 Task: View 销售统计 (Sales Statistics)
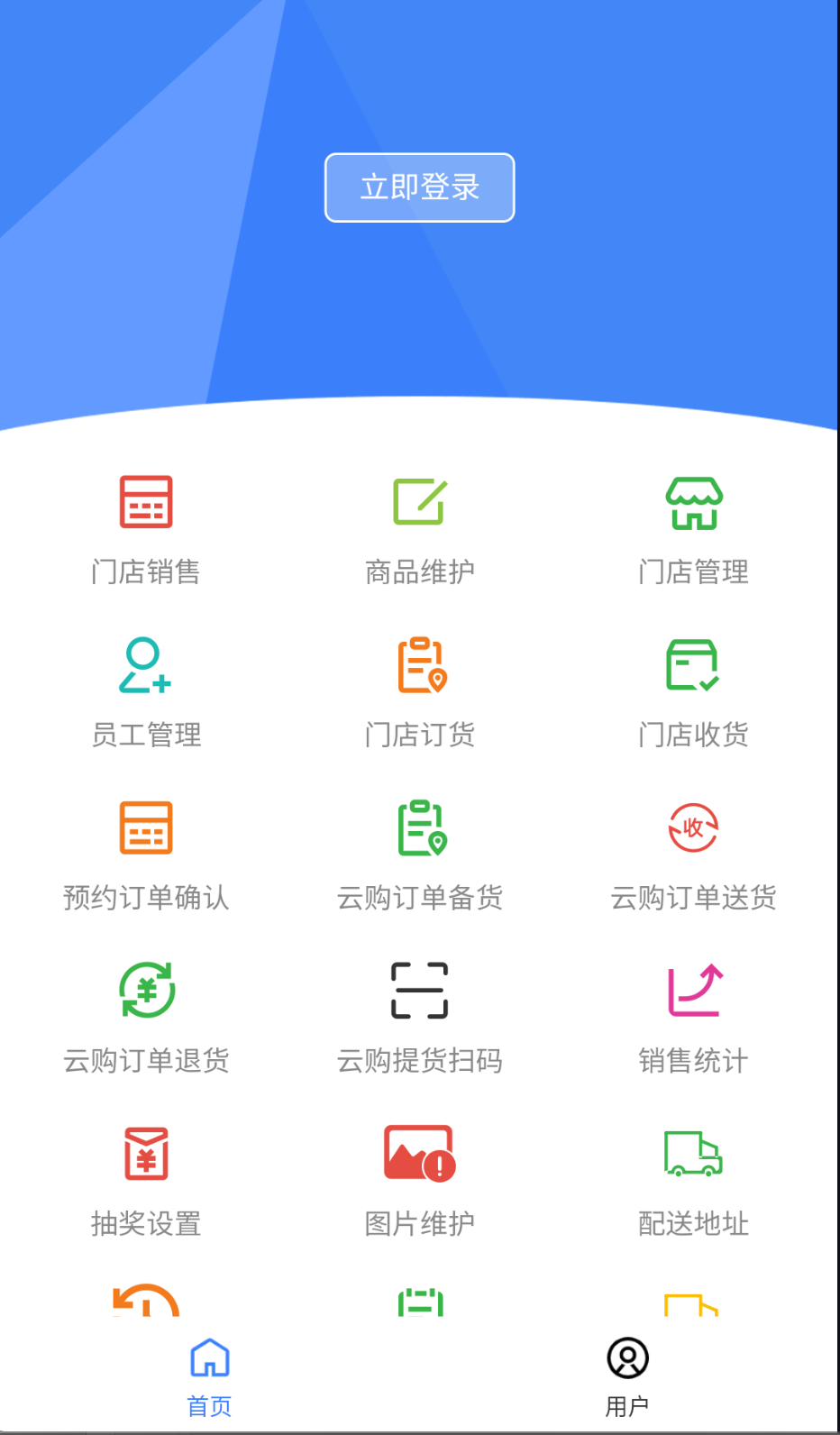coord(692,990)
